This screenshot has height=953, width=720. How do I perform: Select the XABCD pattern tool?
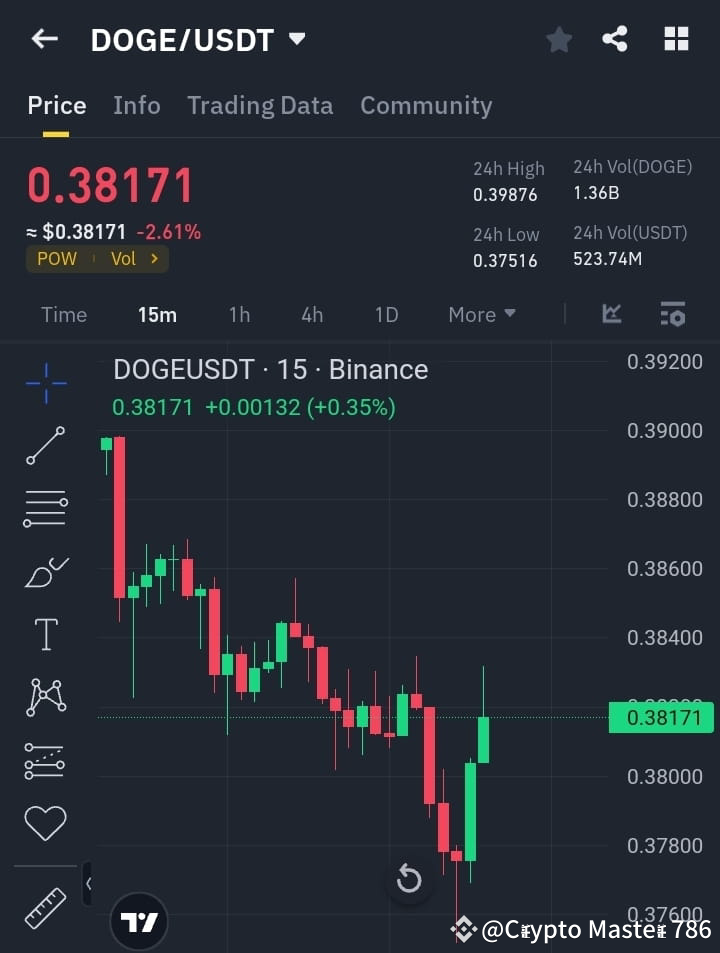pos(44,697)
